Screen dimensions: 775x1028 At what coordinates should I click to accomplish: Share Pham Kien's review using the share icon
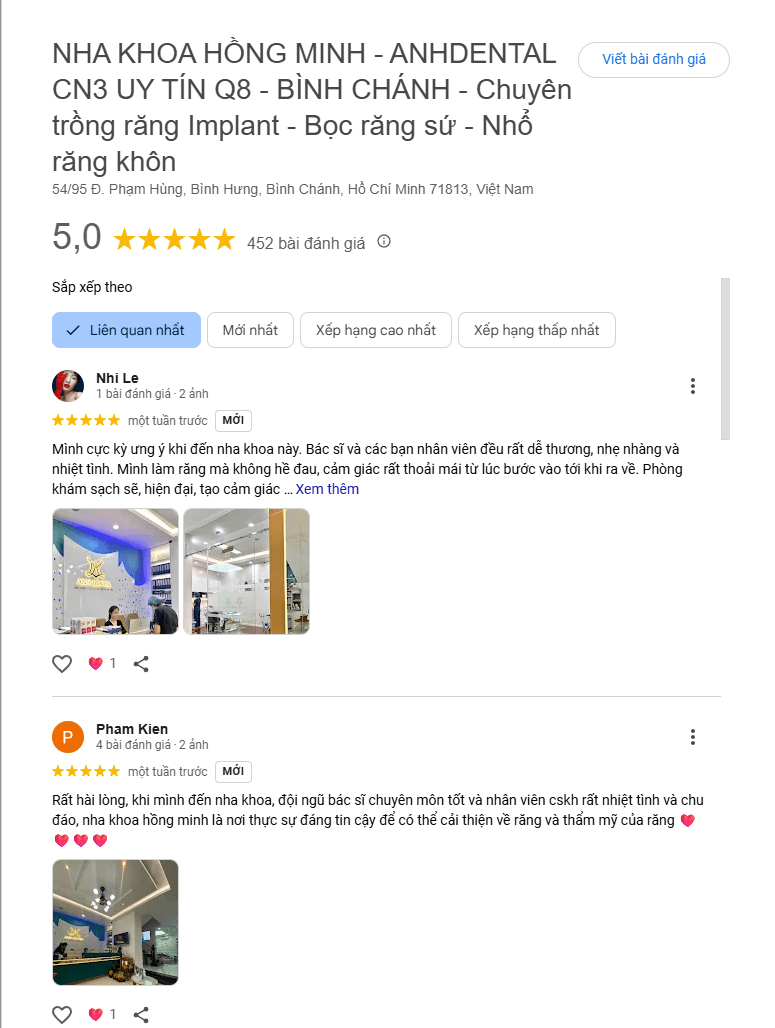(141, 1014)
